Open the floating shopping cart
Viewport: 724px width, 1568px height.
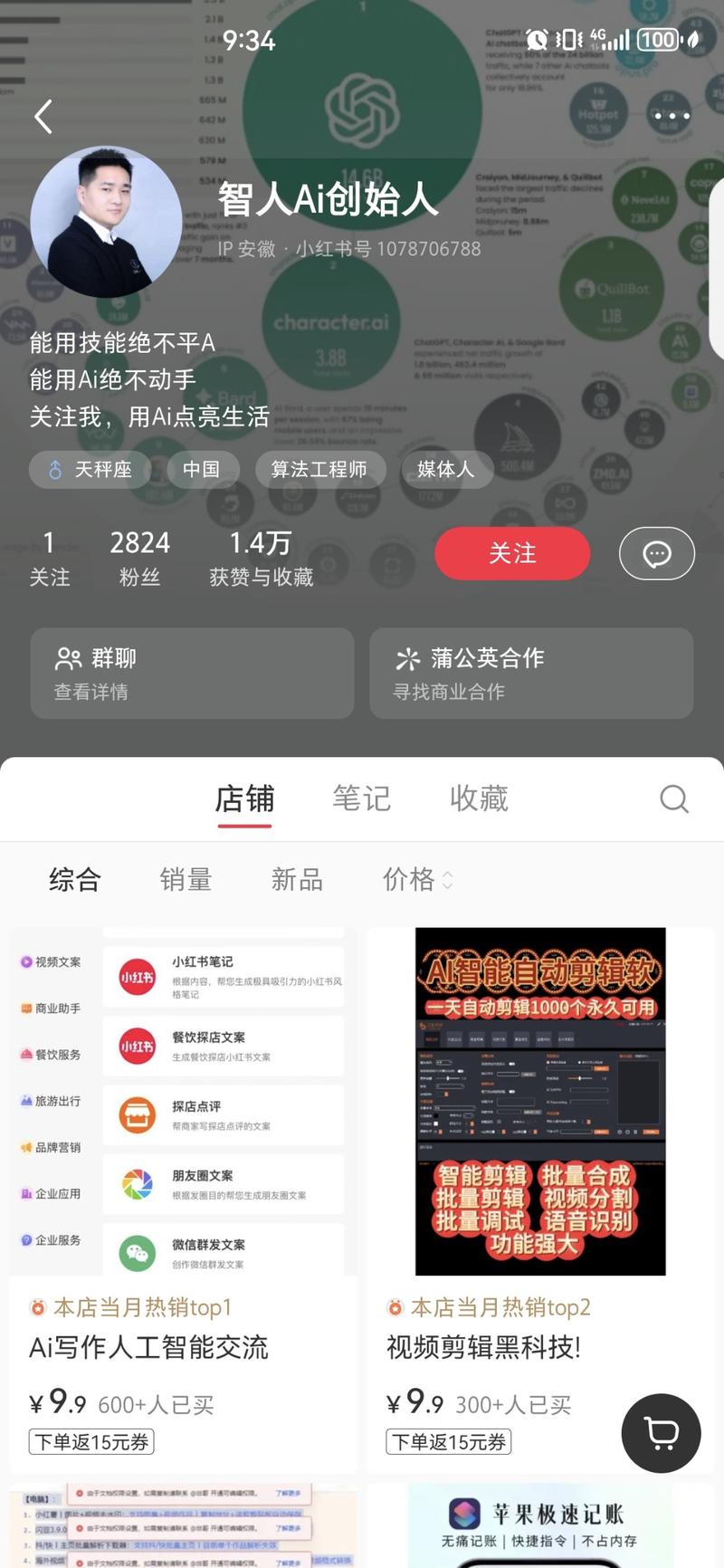point(661,1433)
